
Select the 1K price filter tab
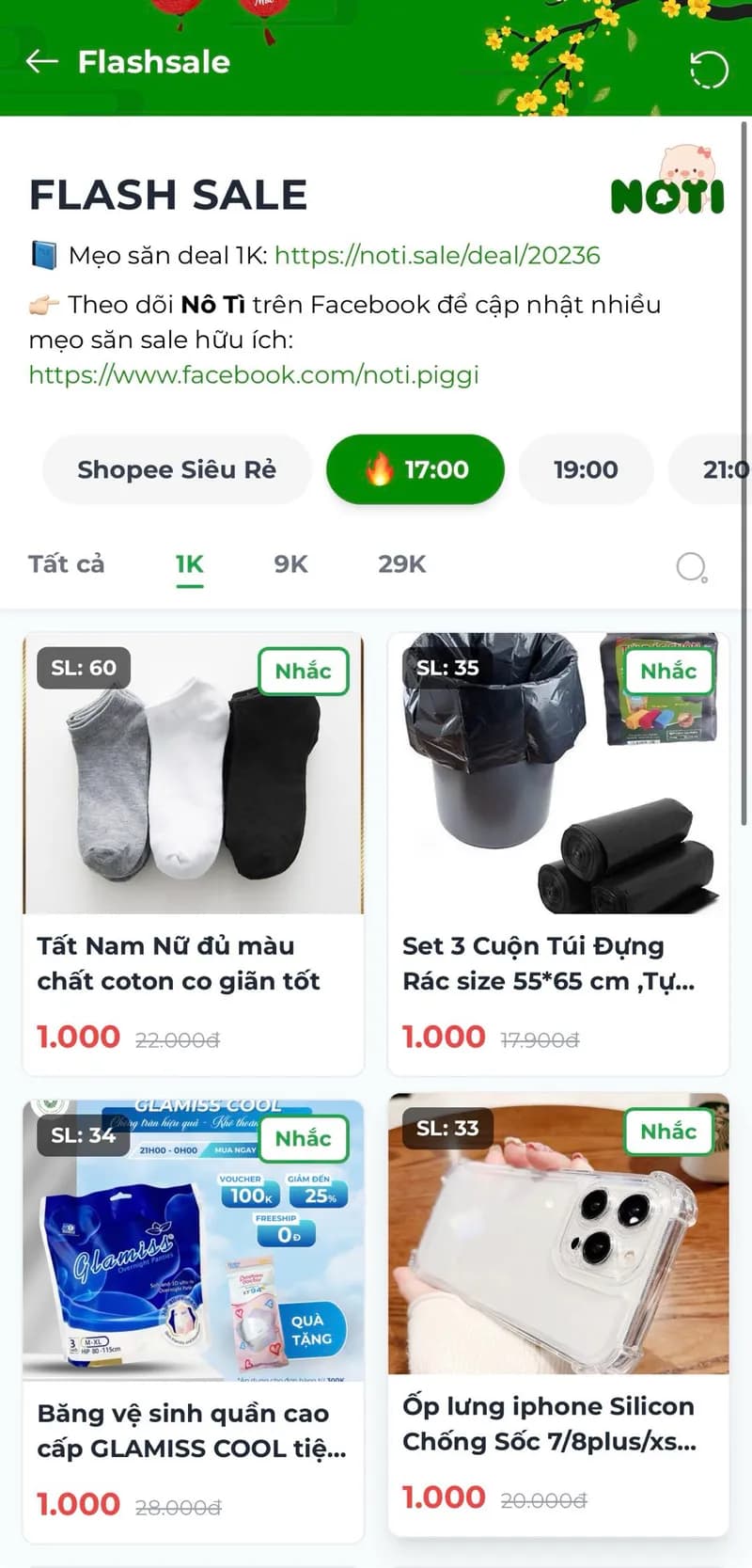pos(190,563)
